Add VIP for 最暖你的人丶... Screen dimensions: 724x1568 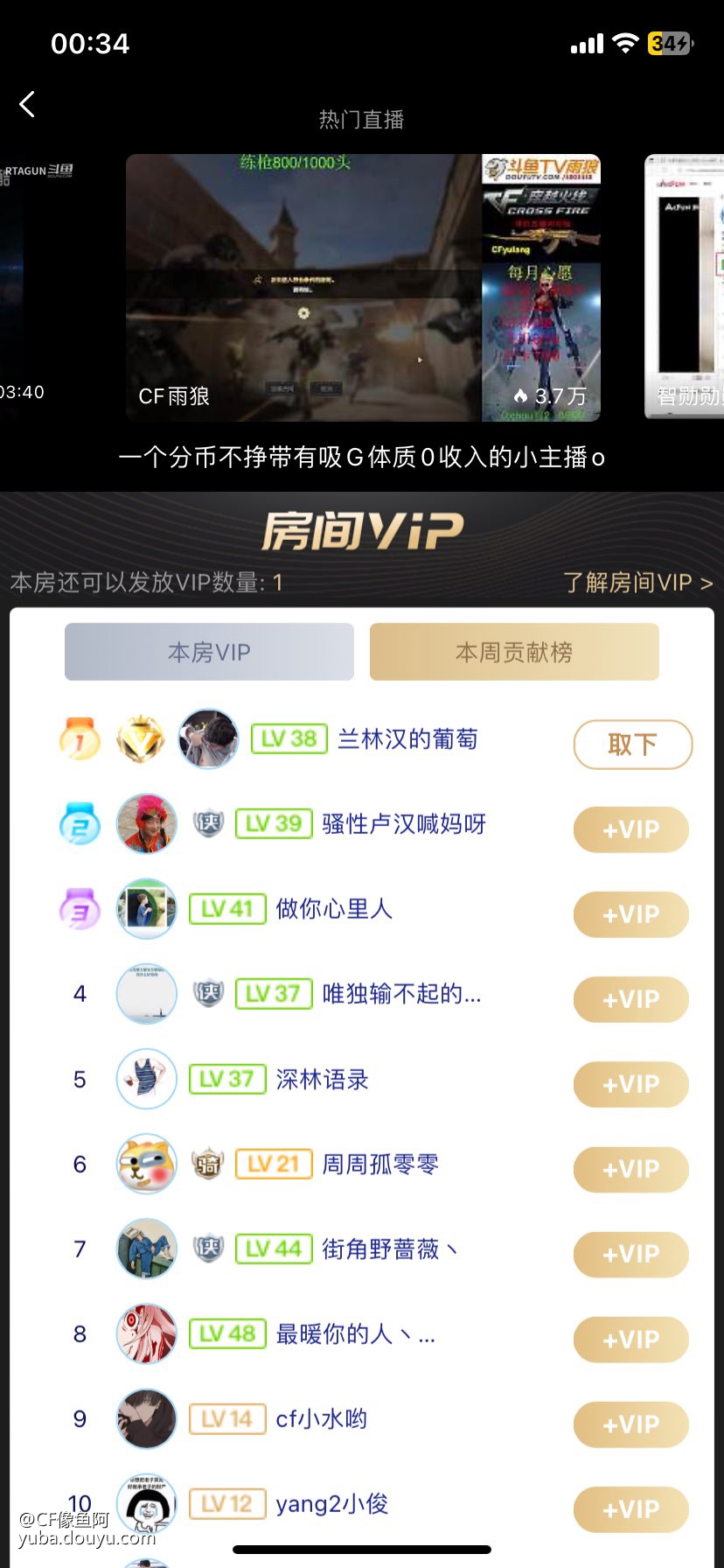pyautogui.click(x=630, y=1339)
